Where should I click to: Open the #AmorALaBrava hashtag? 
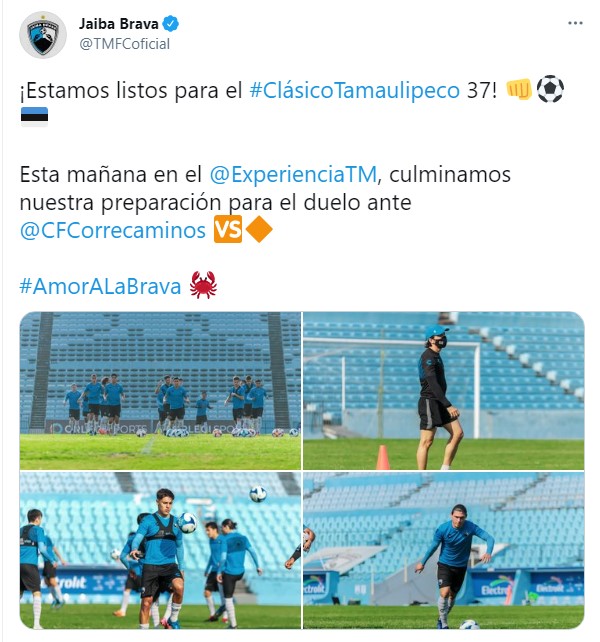pyautogui.click(x=100, y=287)
